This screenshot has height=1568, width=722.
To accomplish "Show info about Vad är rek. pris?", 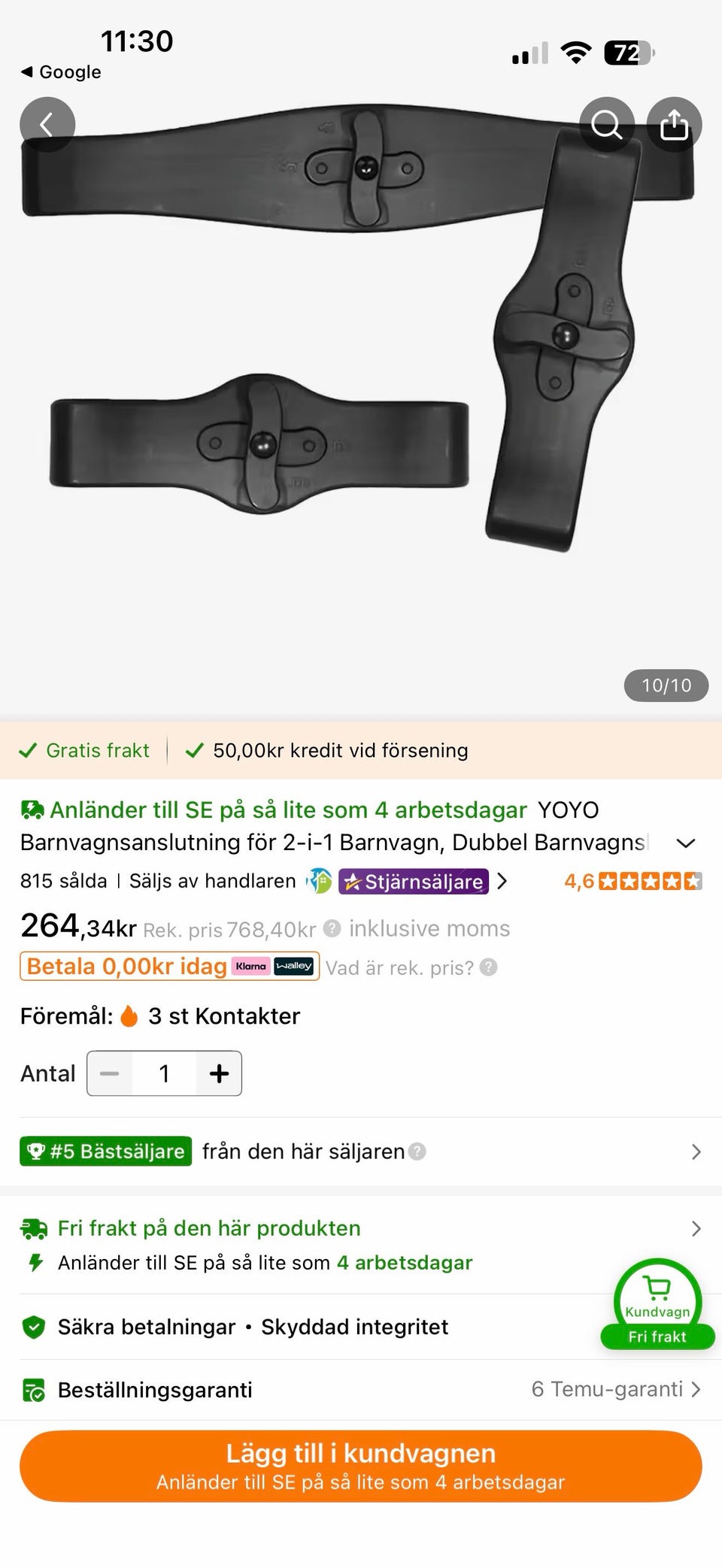I will (411, 968).
